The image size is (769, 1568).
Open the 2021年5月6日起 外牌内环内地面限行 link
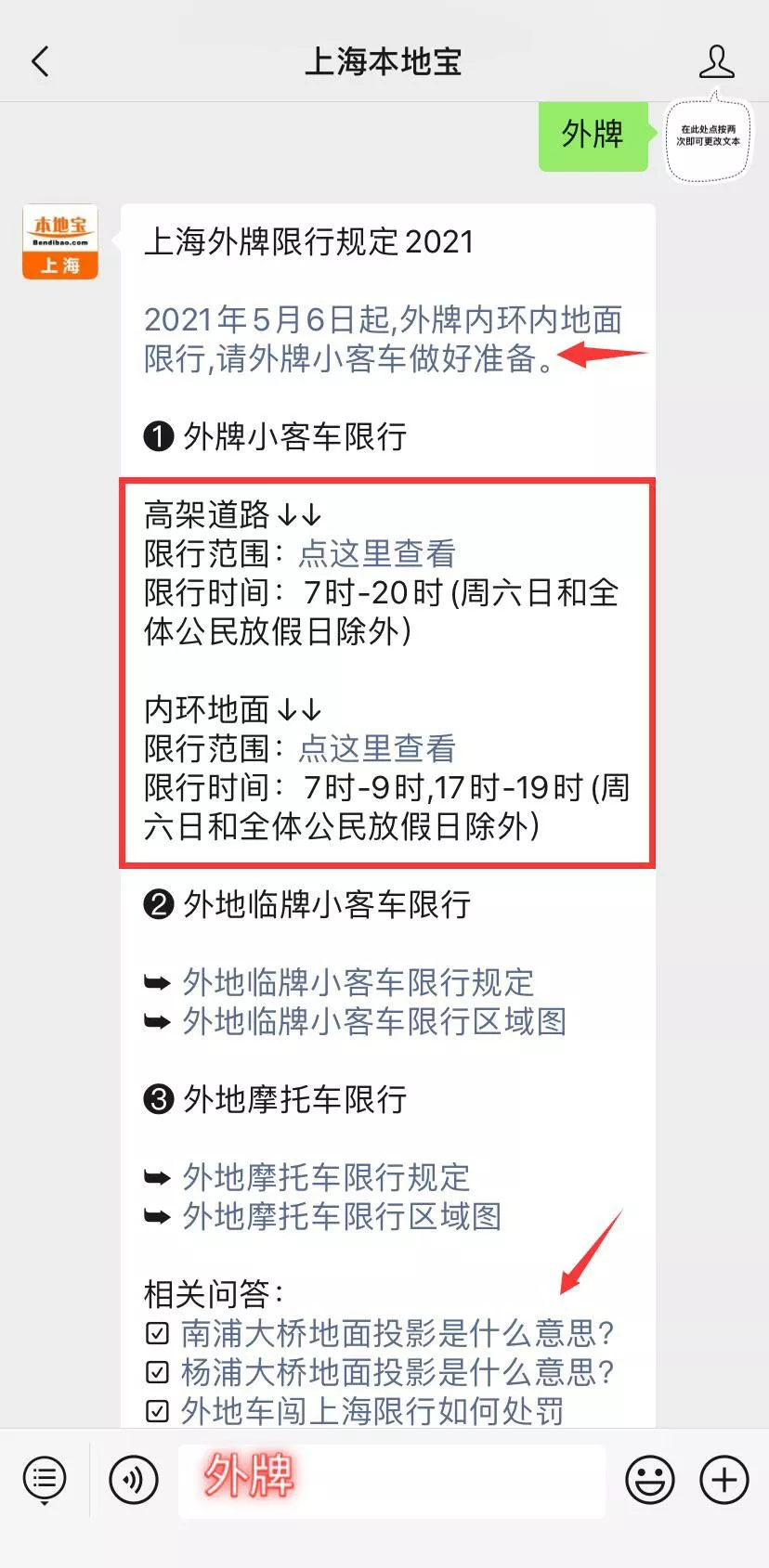(x=383, y=339)
